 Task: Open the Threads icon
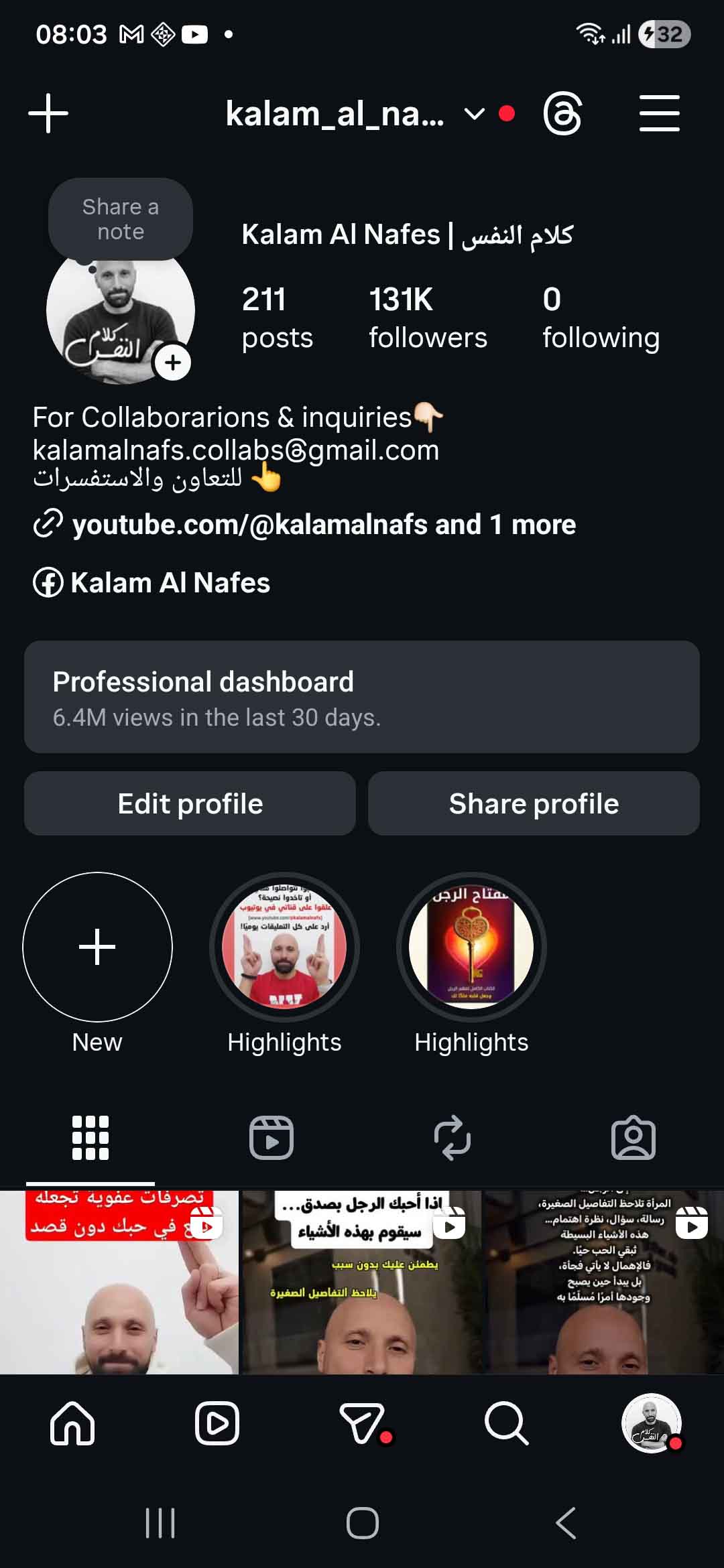click(x=562, y=114)
